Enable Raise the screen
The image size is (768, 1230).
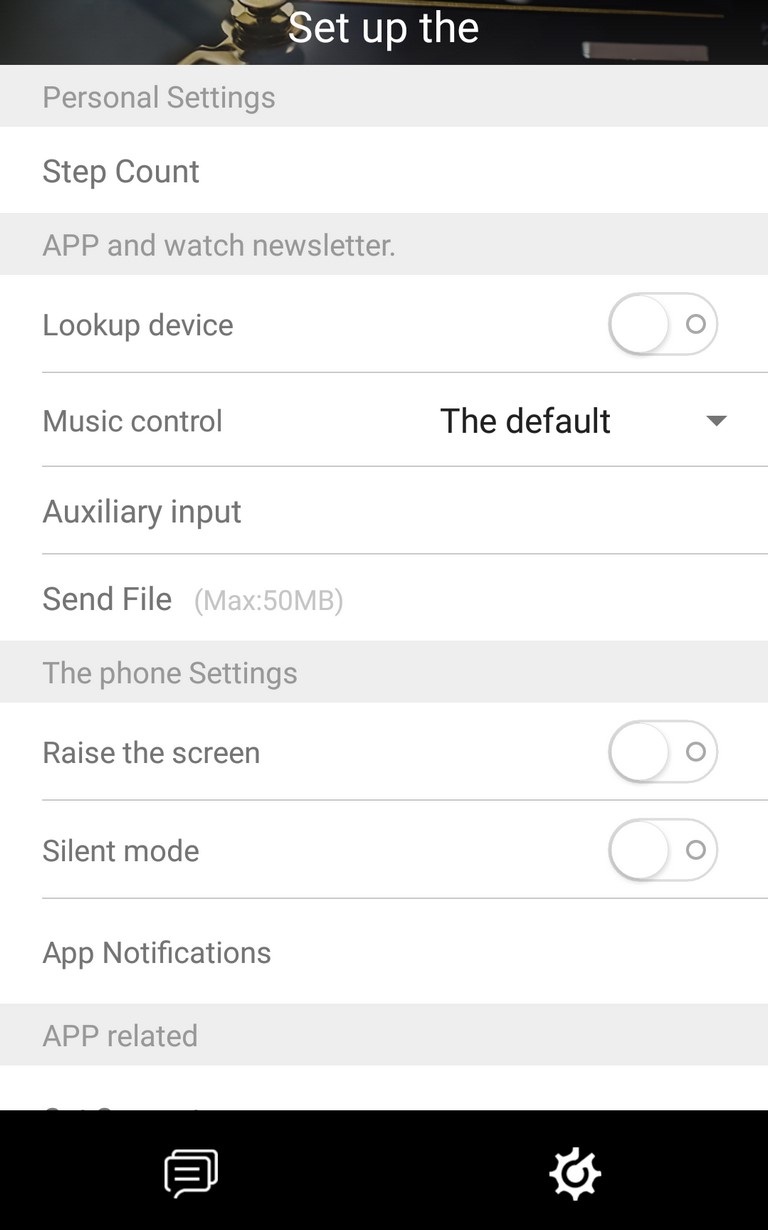click(663, 752)
